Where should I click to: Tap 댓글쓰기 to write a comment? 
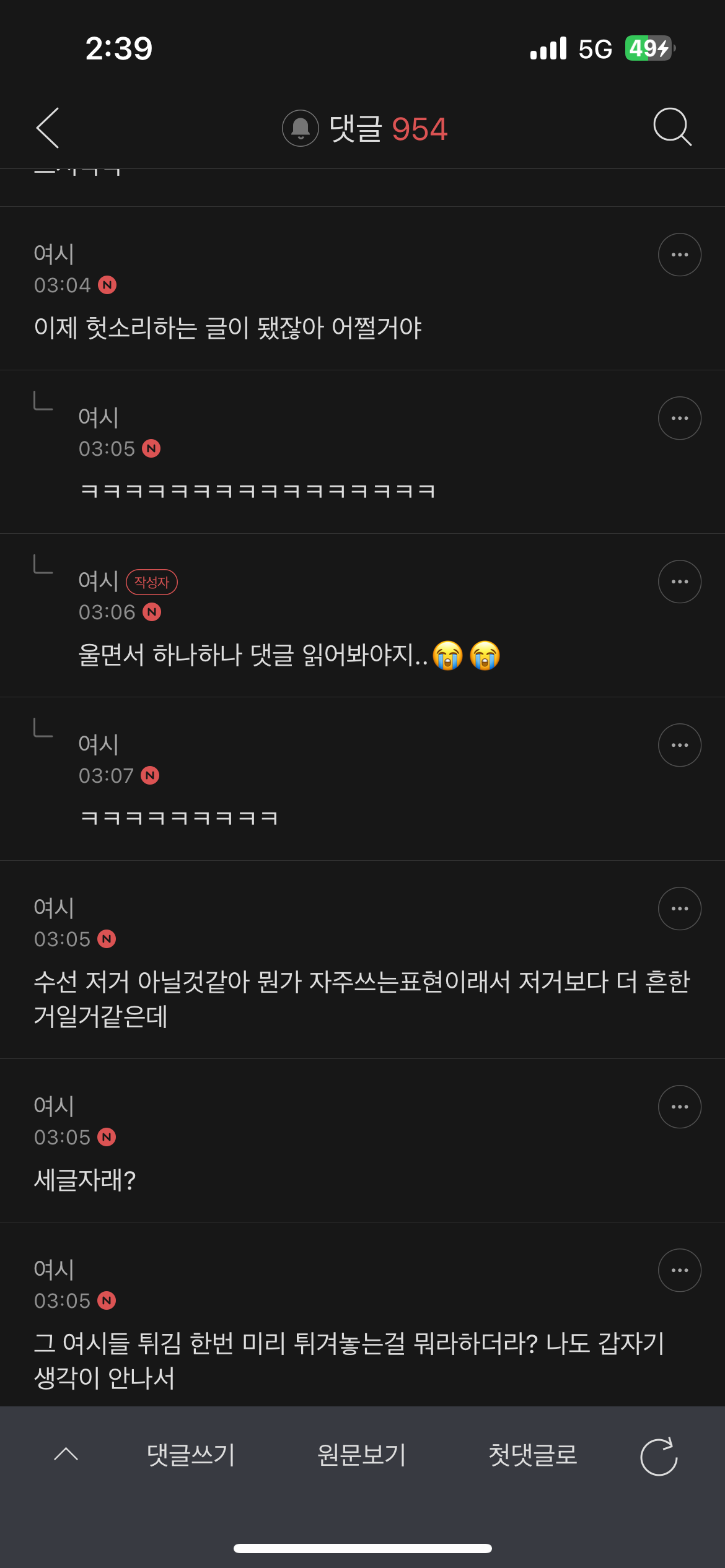pyautogui.click(x=191, y=1455)
